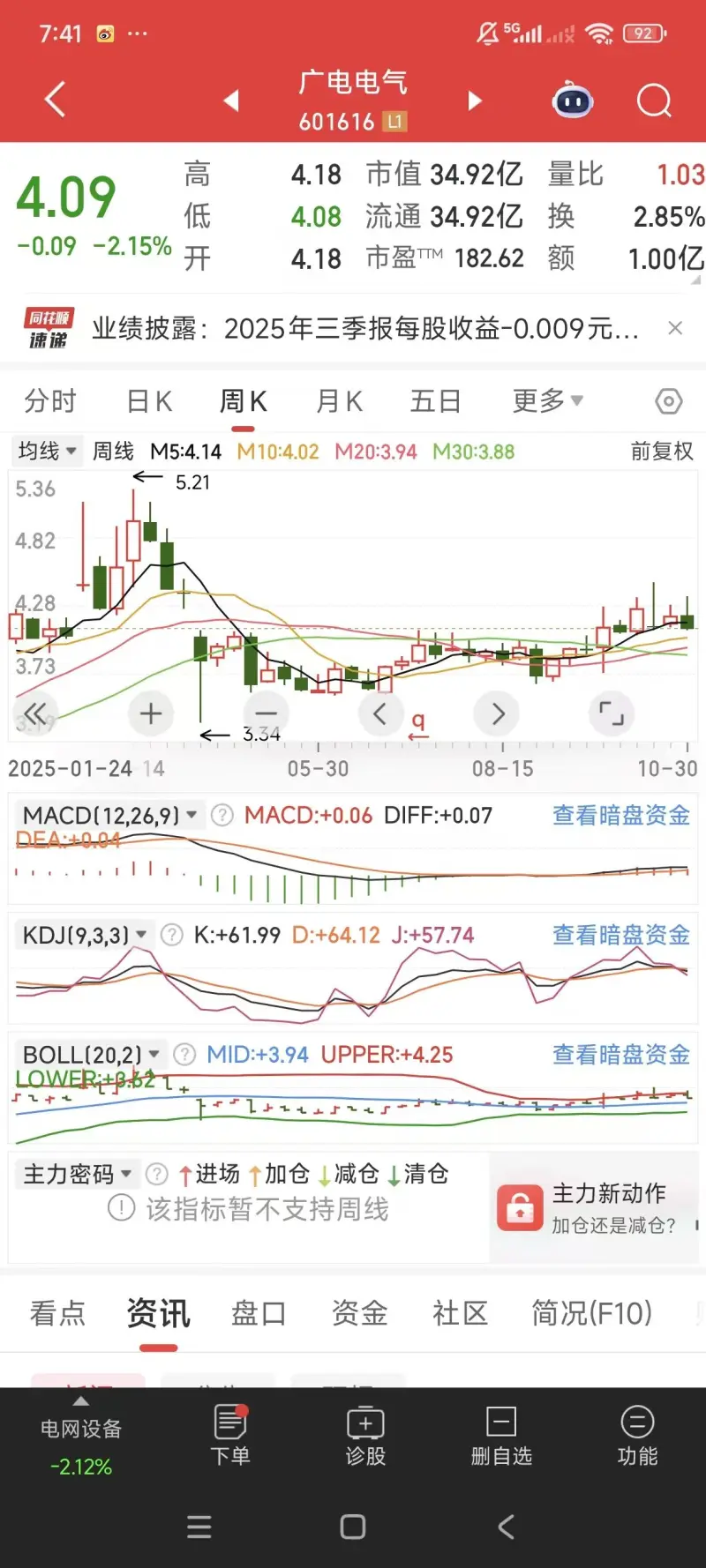Enter fullscreen chart mode
706x1568 pixels.
pos(612,713)
